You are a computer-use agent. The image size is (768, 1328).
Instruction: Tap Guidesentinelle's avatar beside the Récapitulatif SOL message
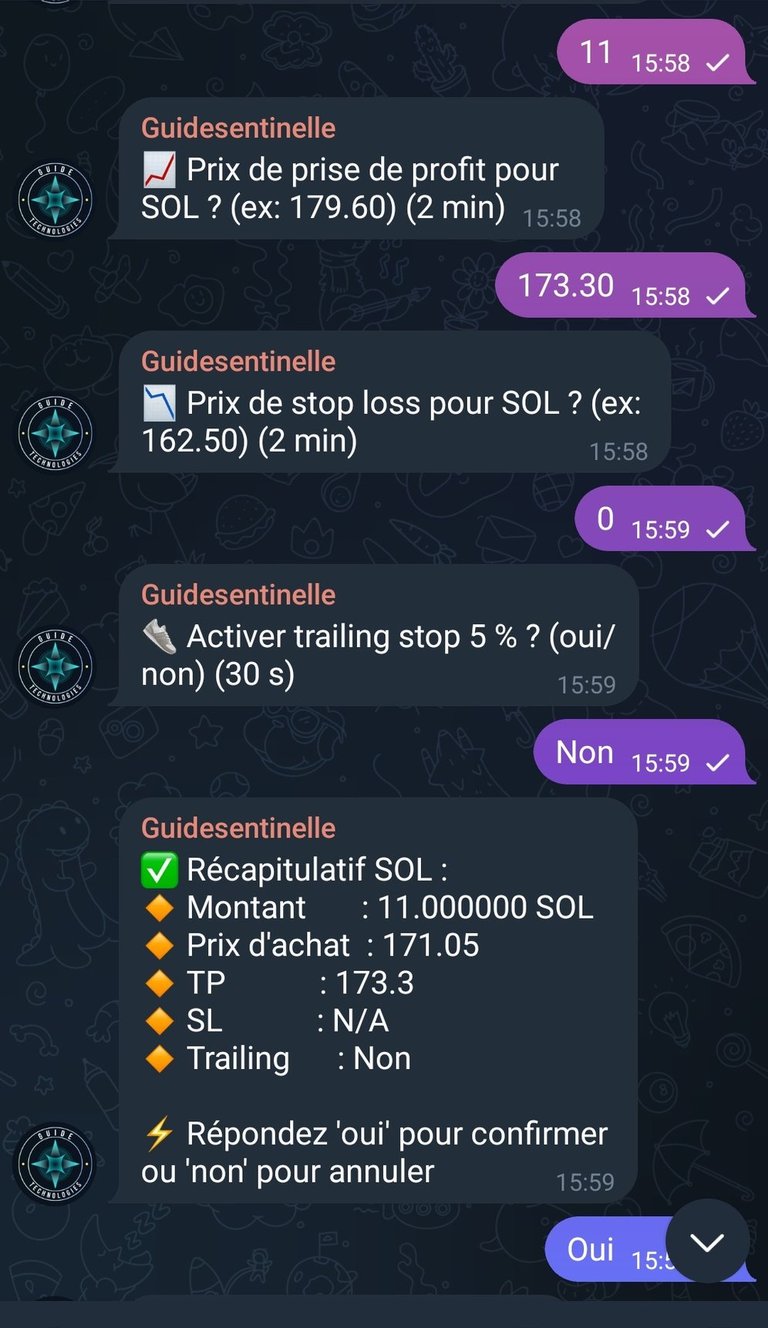(55, 1164)
